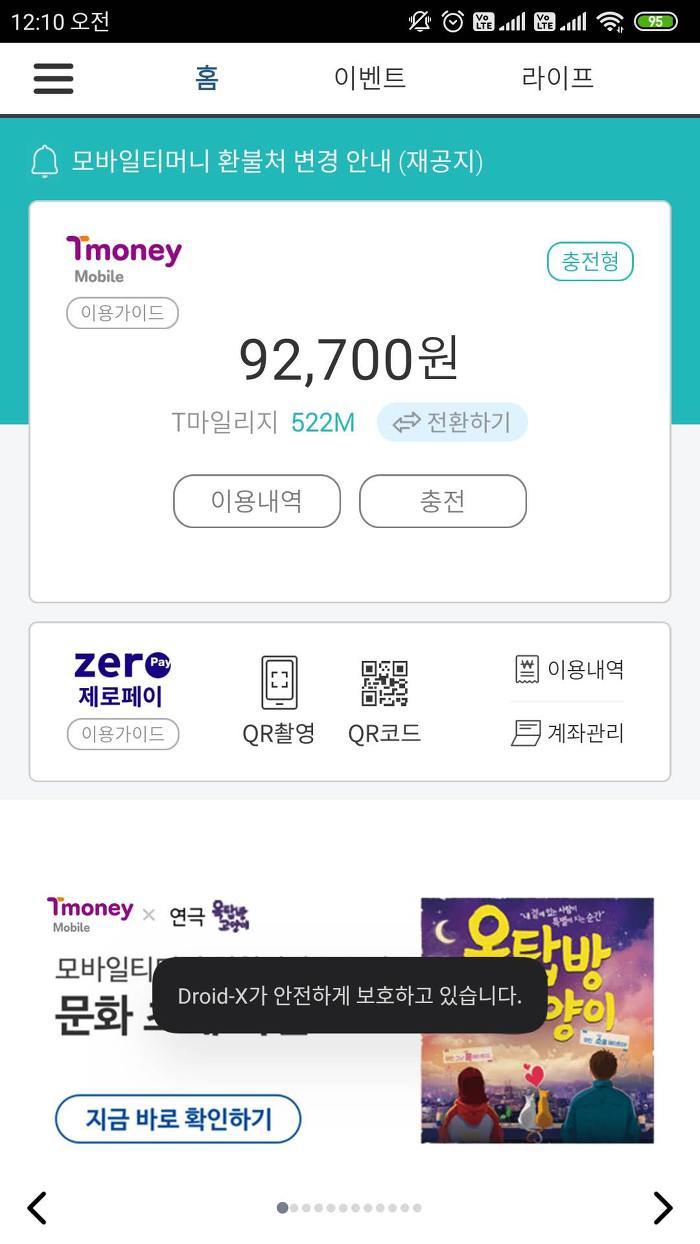The width and height of the screenshot is (700, 1244).
Task: Open 제로페이 이용내역
Action: pos(569,669)
